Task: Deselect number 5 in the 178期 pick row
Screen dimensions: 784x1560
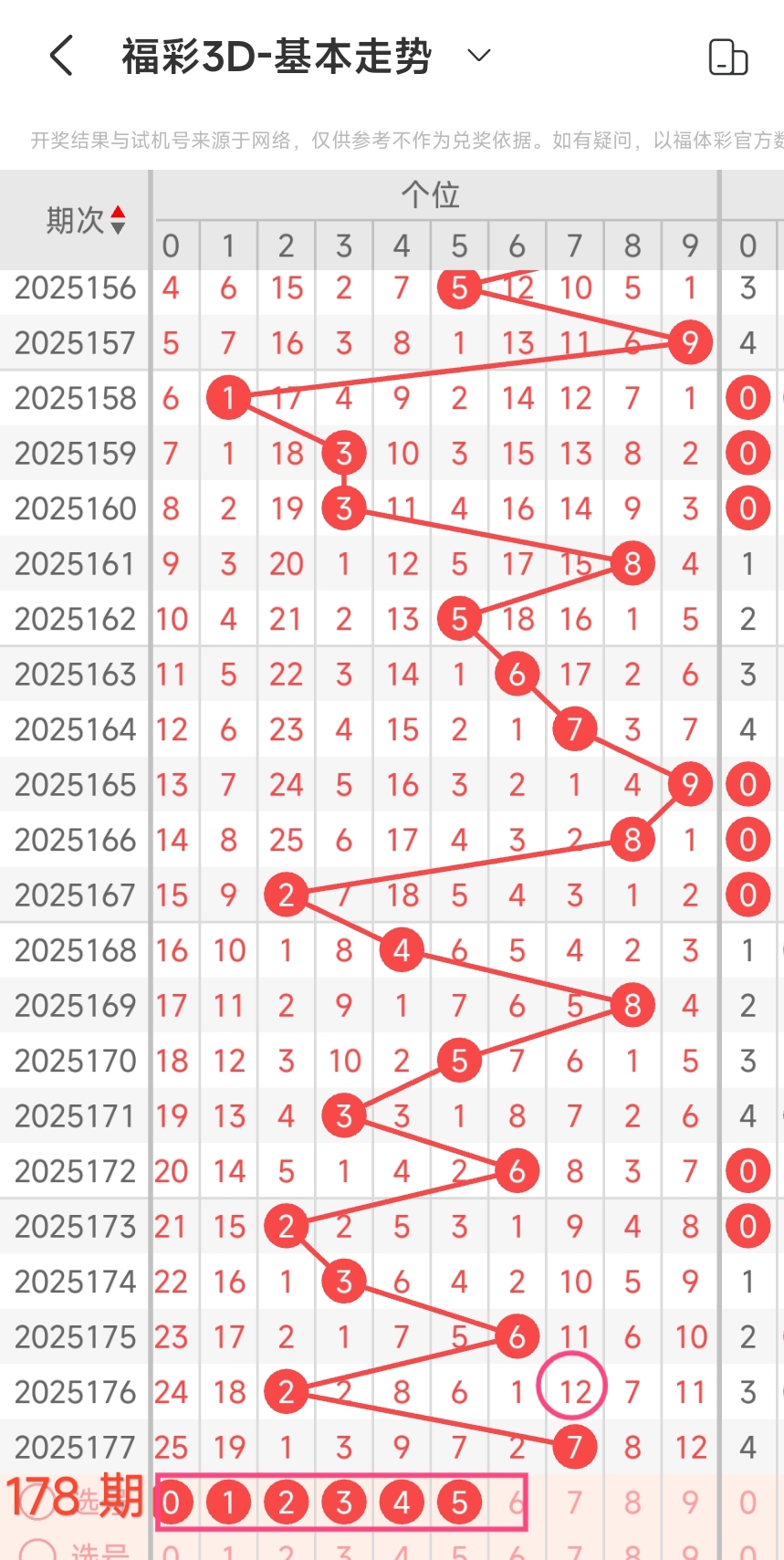Action: point(459,1502)
